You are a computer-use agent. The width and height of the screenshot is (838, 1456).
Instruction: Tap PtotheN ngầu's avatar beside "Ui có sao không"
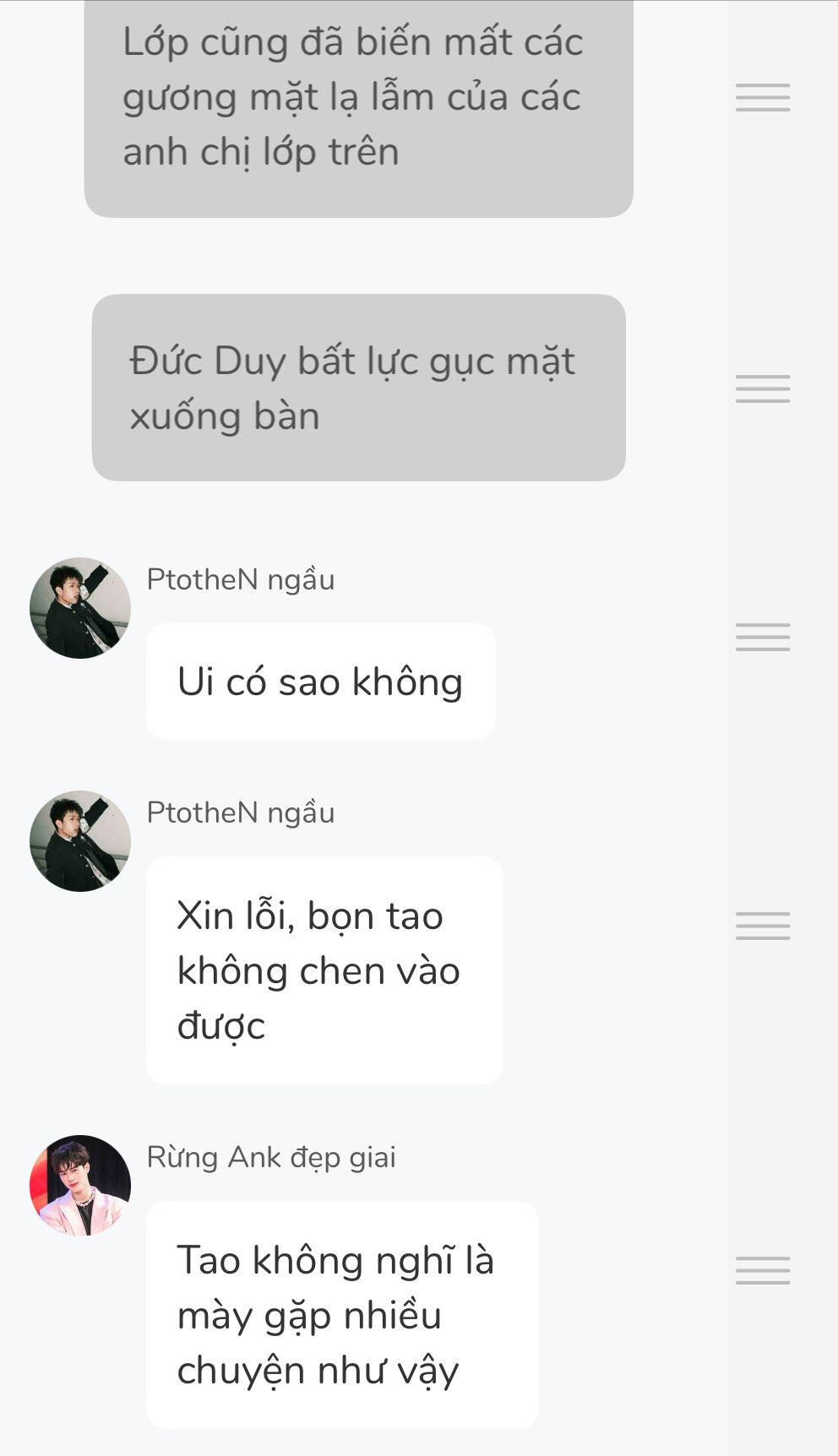[80, 608]
